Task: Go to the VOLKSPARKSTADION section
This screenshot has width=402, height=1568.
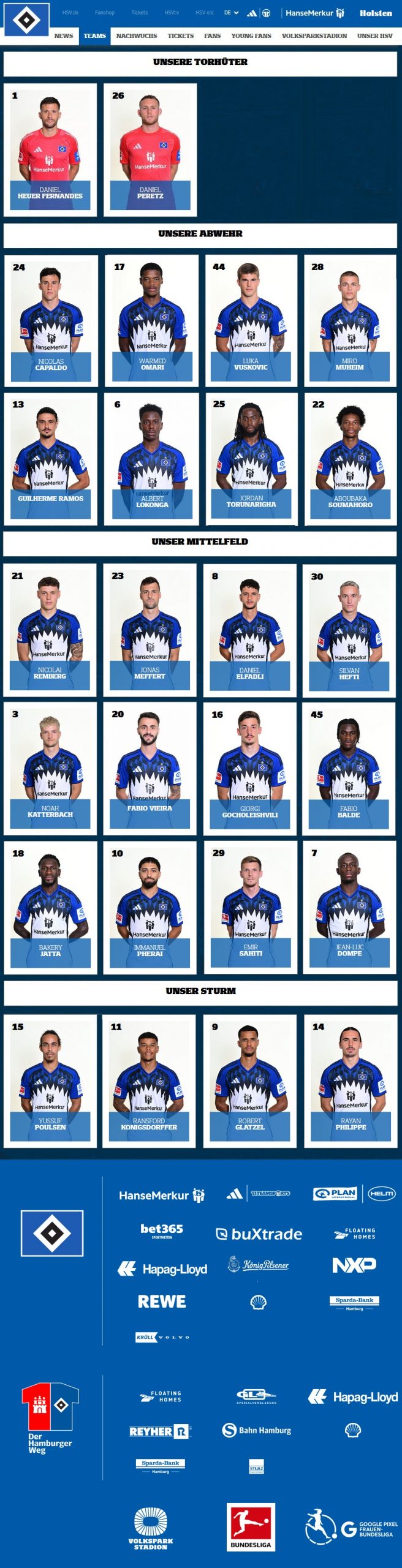Action: click(314, 36)
